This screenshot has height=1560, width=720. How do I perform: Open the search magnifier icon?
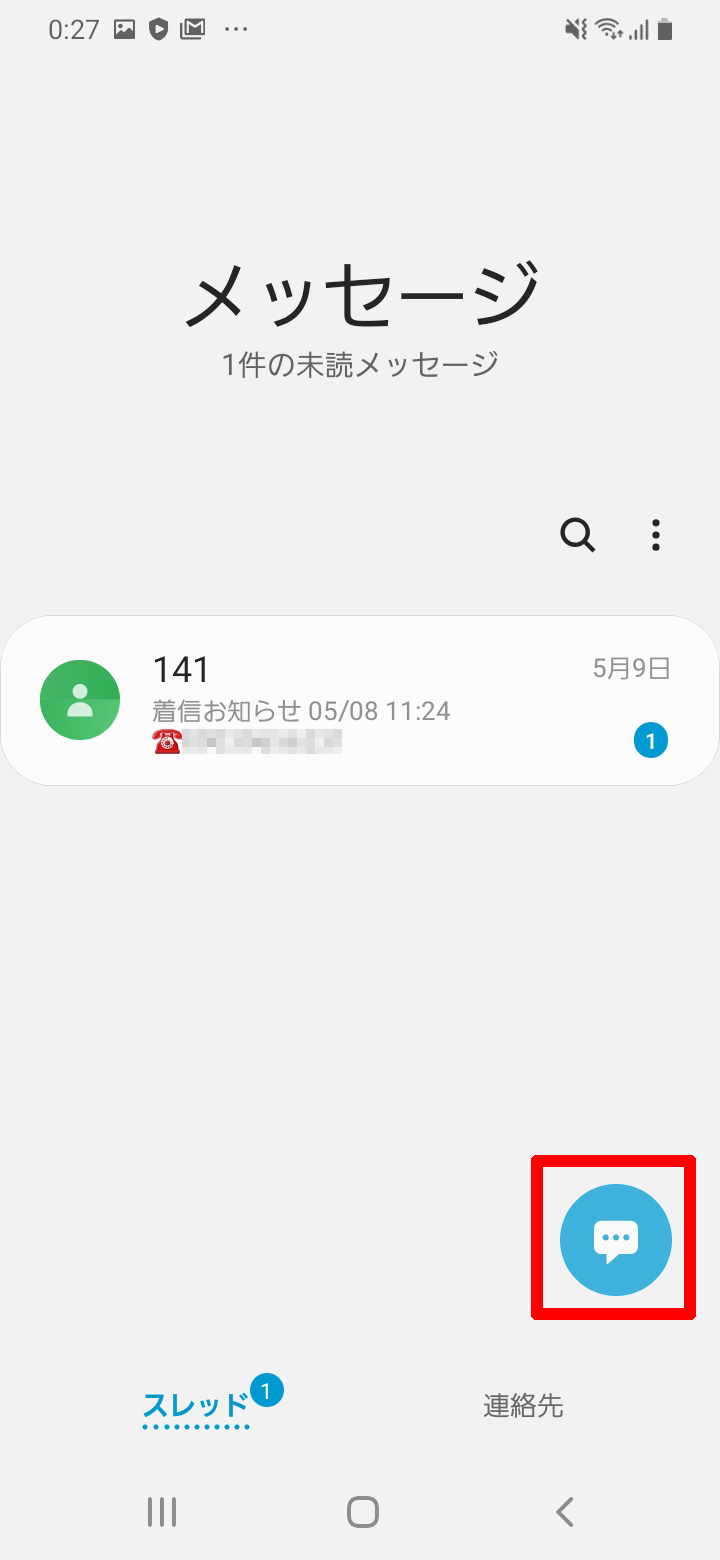tap(577, 536)
